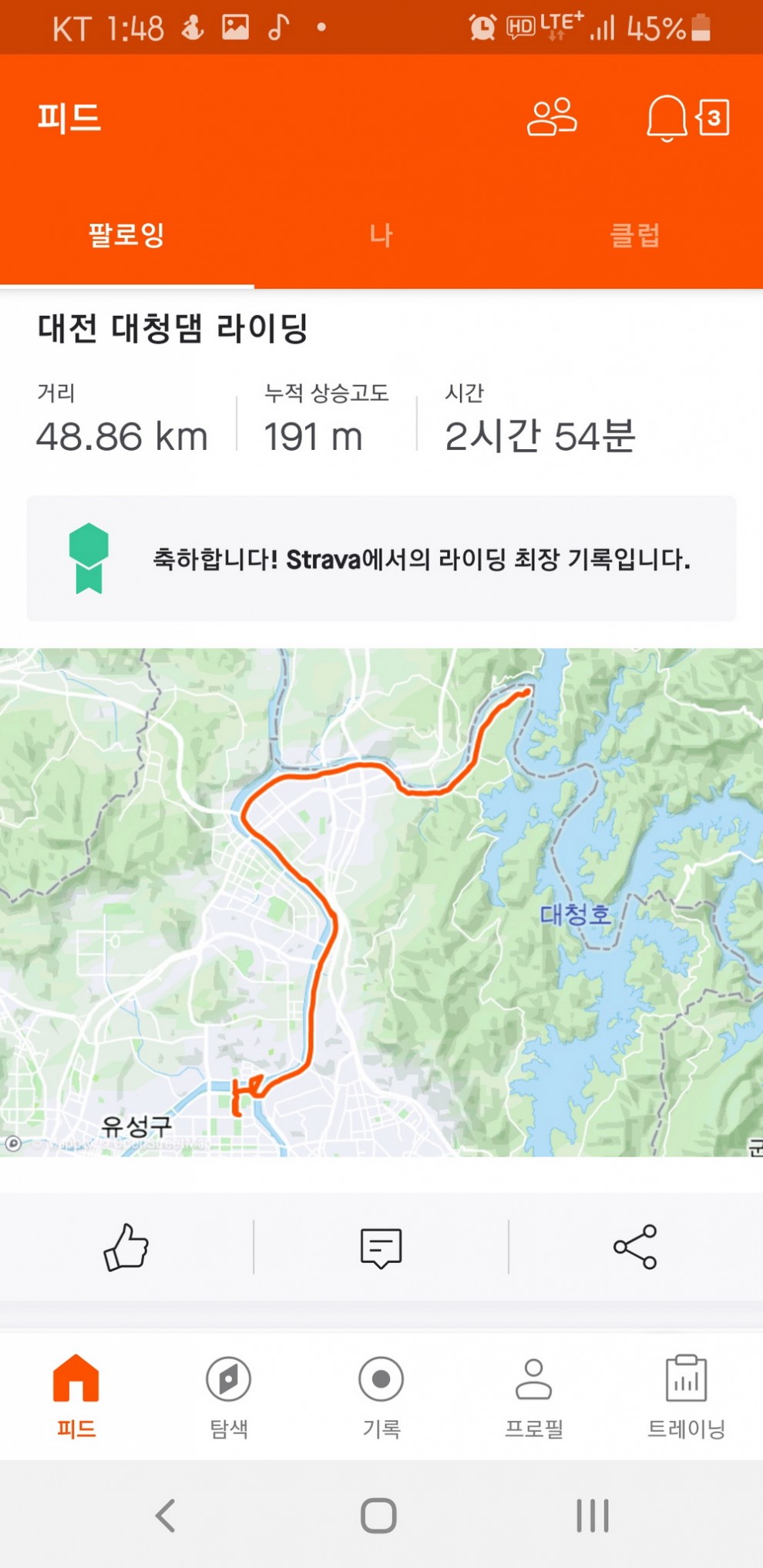Switch to the 팔로잉 tab

[126, 235]
